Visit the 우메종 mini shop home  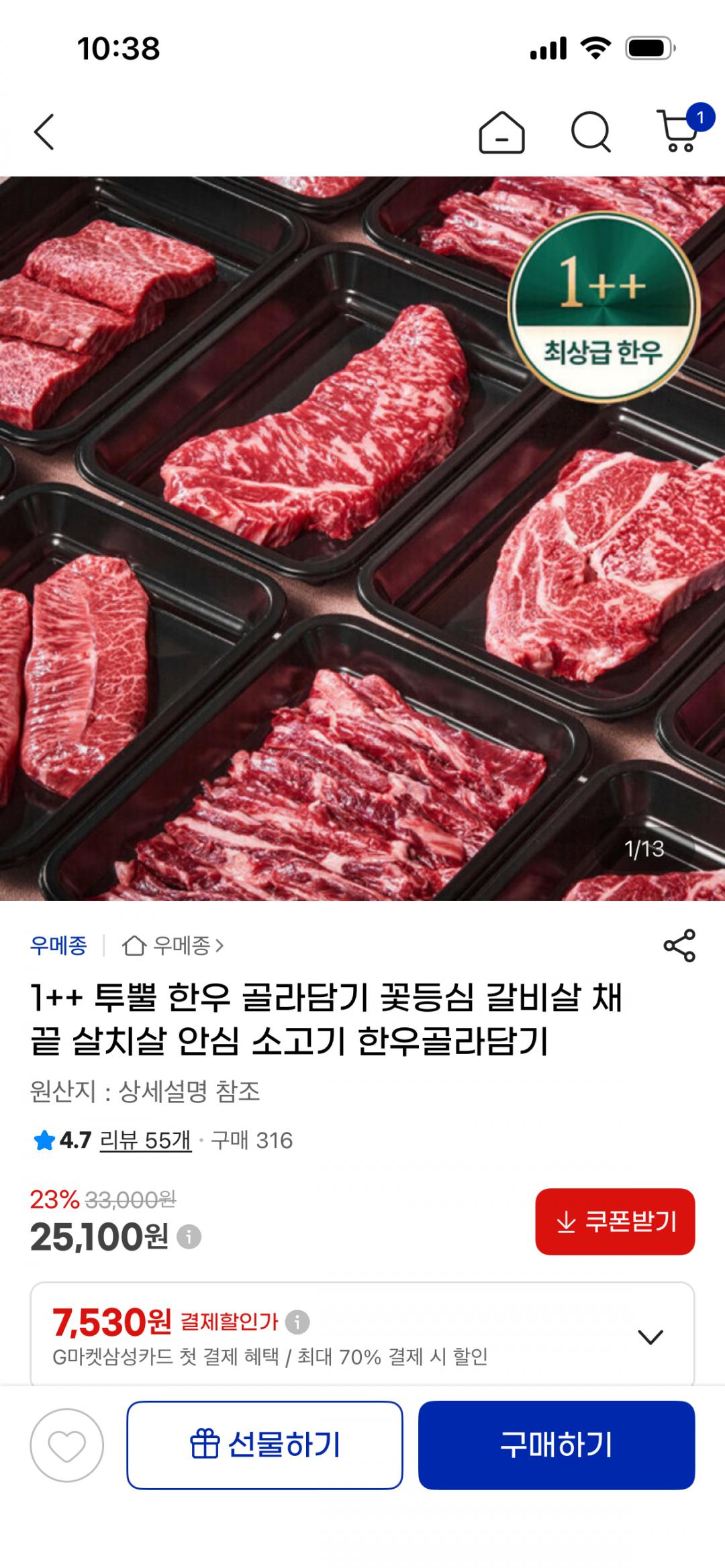point(173,945)
